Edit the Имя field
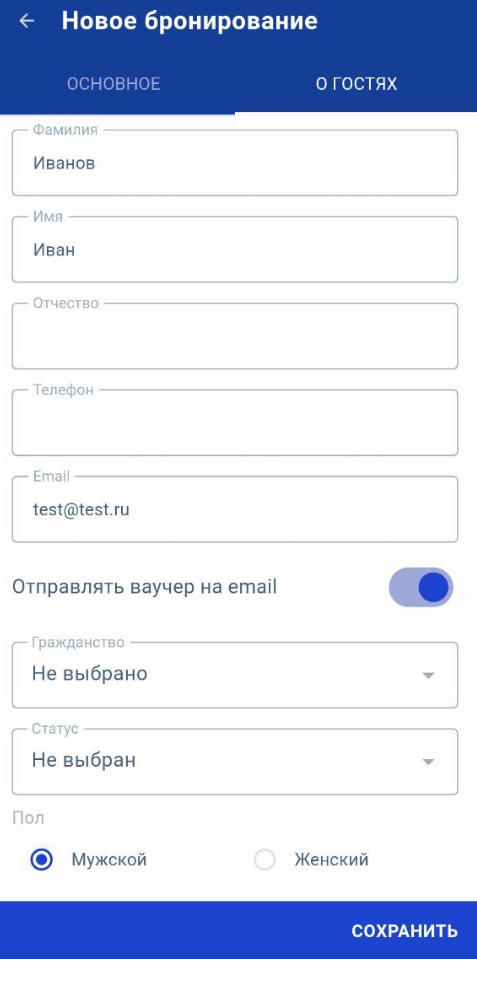This screenshot has height=989, width=477. coord(235,250)
